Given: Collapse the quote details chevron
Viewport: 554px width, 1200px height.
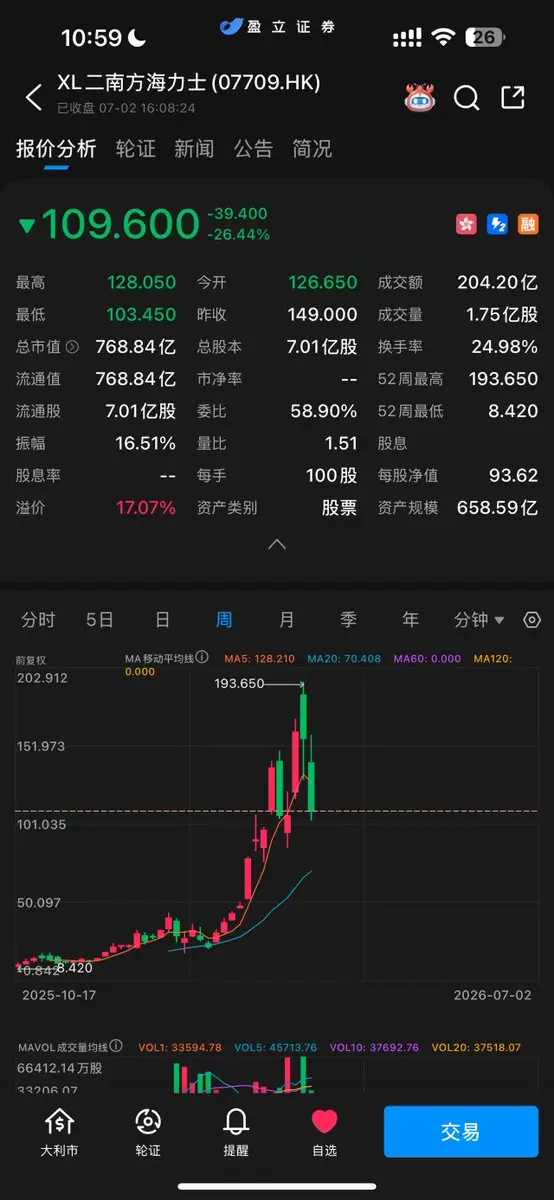Looking at the screenshot, I should click(x=277, y=545).
